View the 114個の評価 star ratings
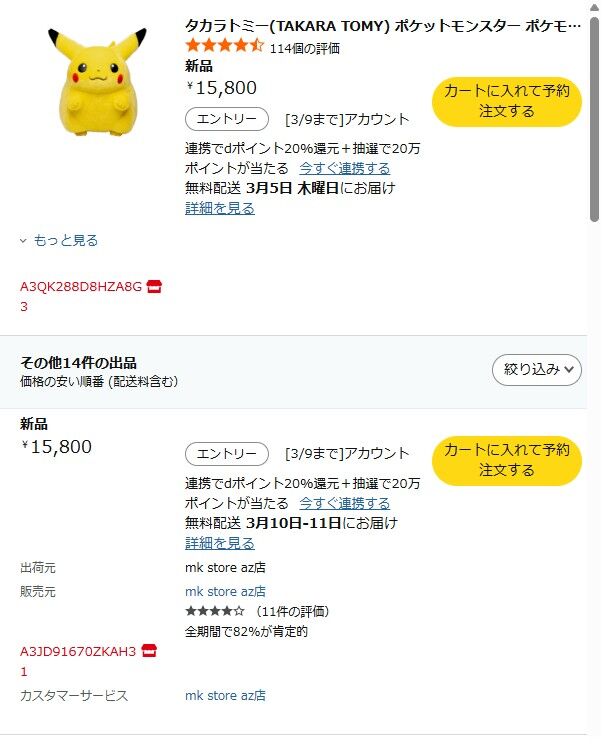Screen dimensions: 604x744 click(262, 47)
